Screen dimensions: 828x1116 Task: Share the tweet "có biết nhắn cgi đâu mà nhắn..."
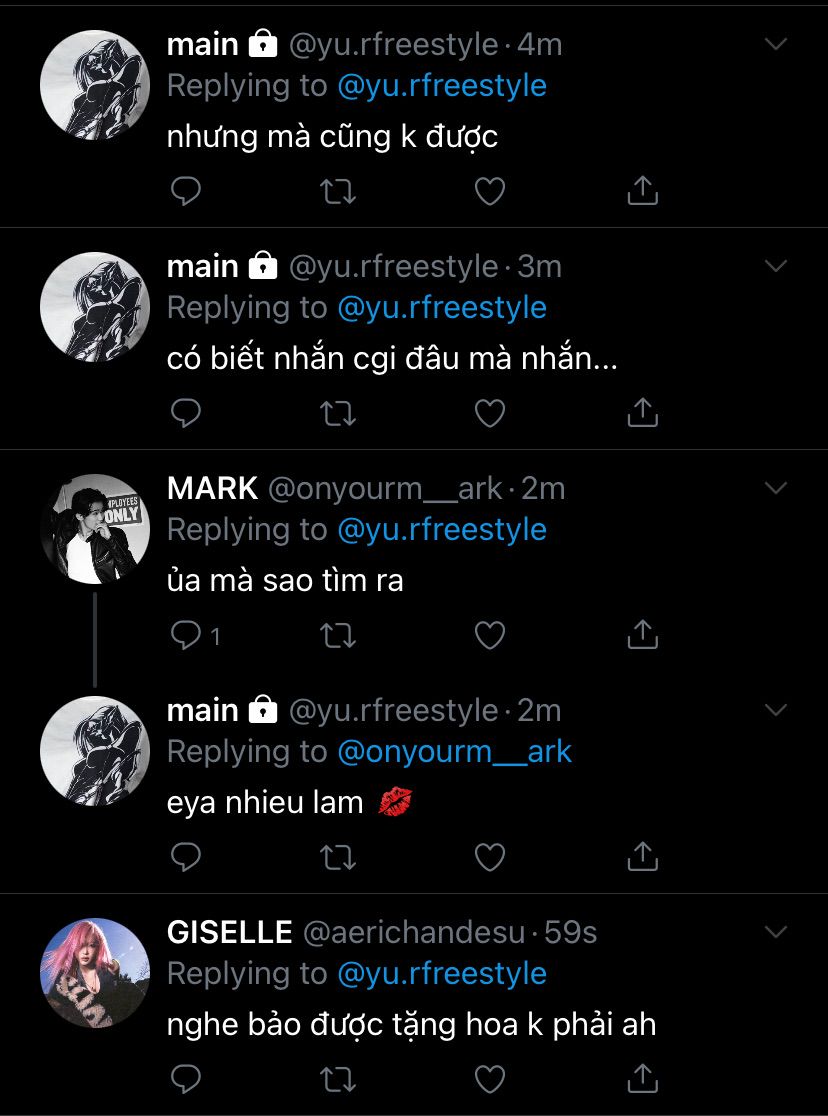(x=642, y=412)
